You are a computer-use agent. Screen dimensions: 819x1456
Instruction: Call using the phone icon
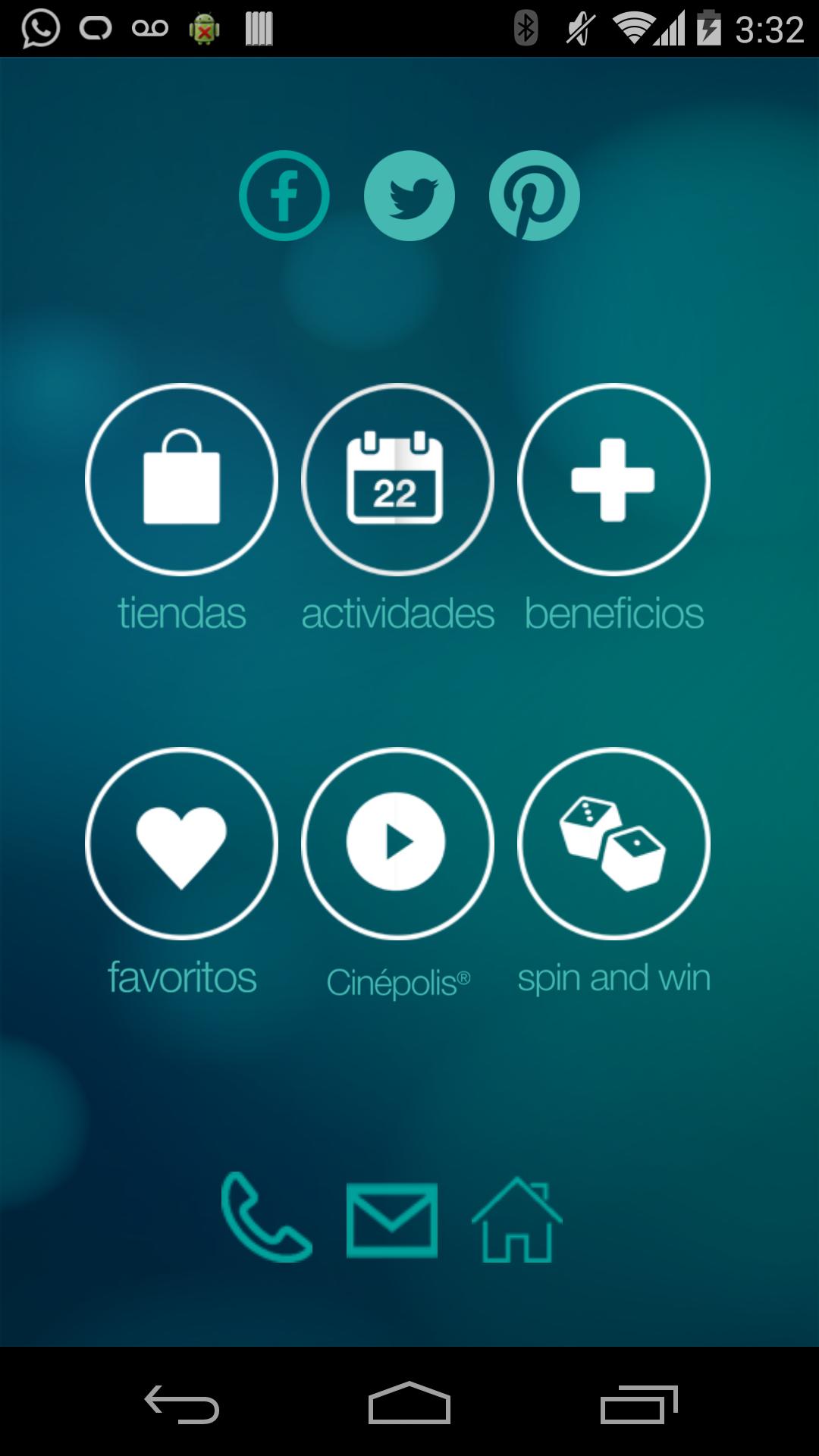coord(265,1217)
